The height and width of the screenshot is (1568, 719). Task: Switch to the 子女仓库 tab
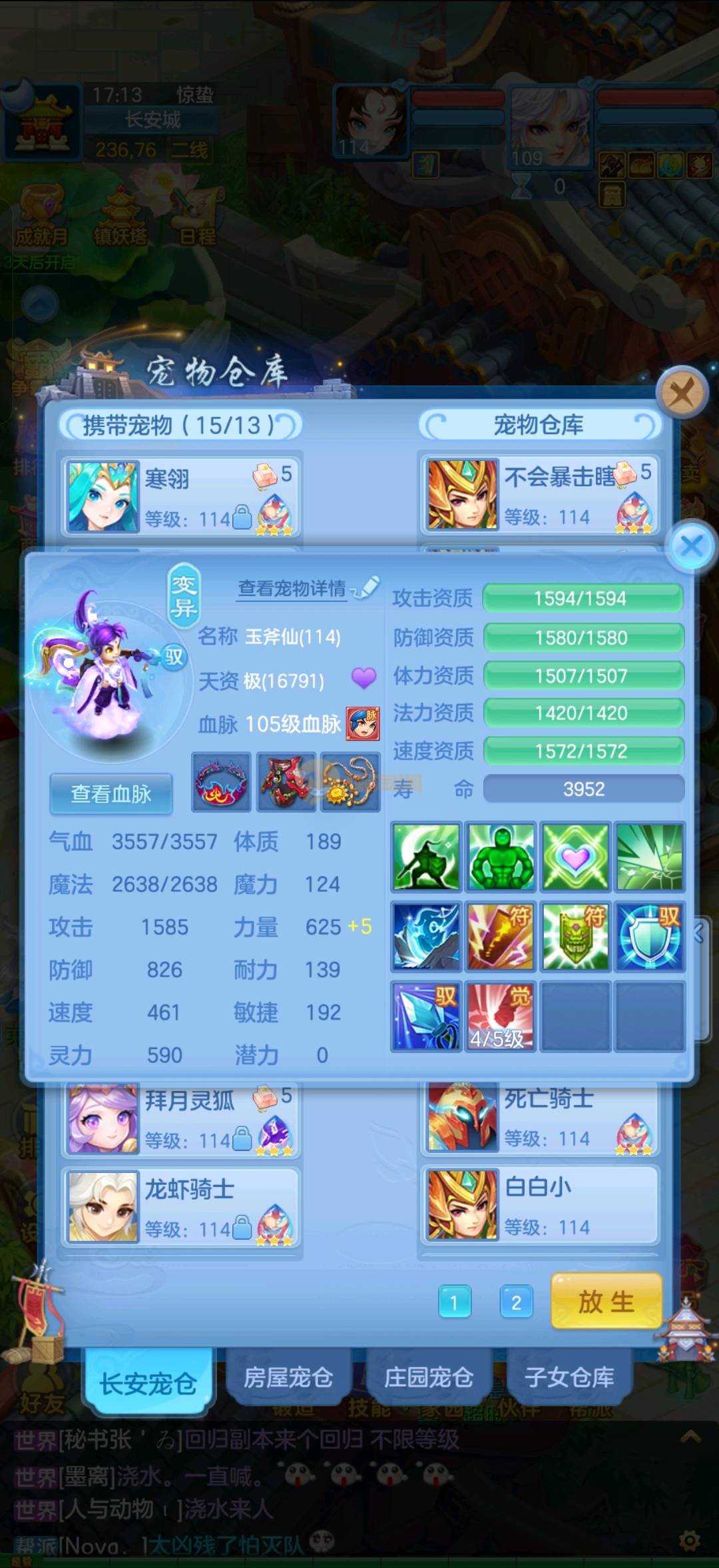pos(569,1377)
